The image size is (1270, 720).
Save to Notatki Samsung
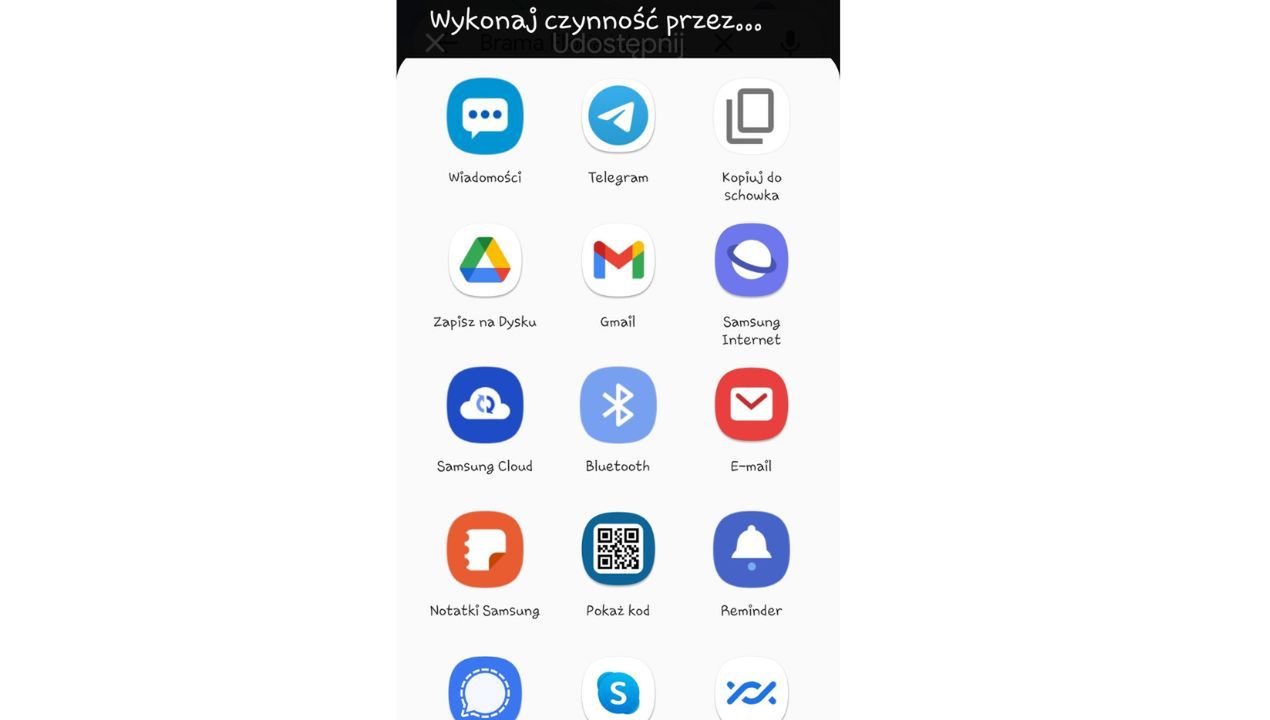tap(485, 549)
